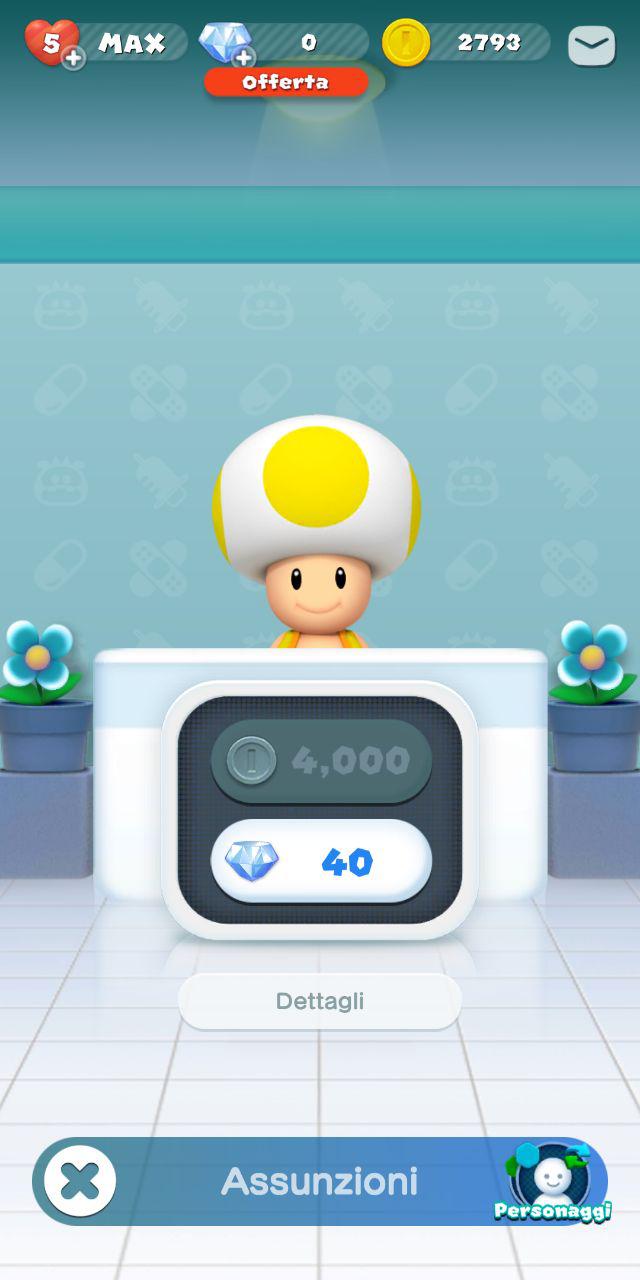The image size is (640, 1280).
Task: Tap the diamond plus to buy diamonds
Action: [x=243, y=58]
